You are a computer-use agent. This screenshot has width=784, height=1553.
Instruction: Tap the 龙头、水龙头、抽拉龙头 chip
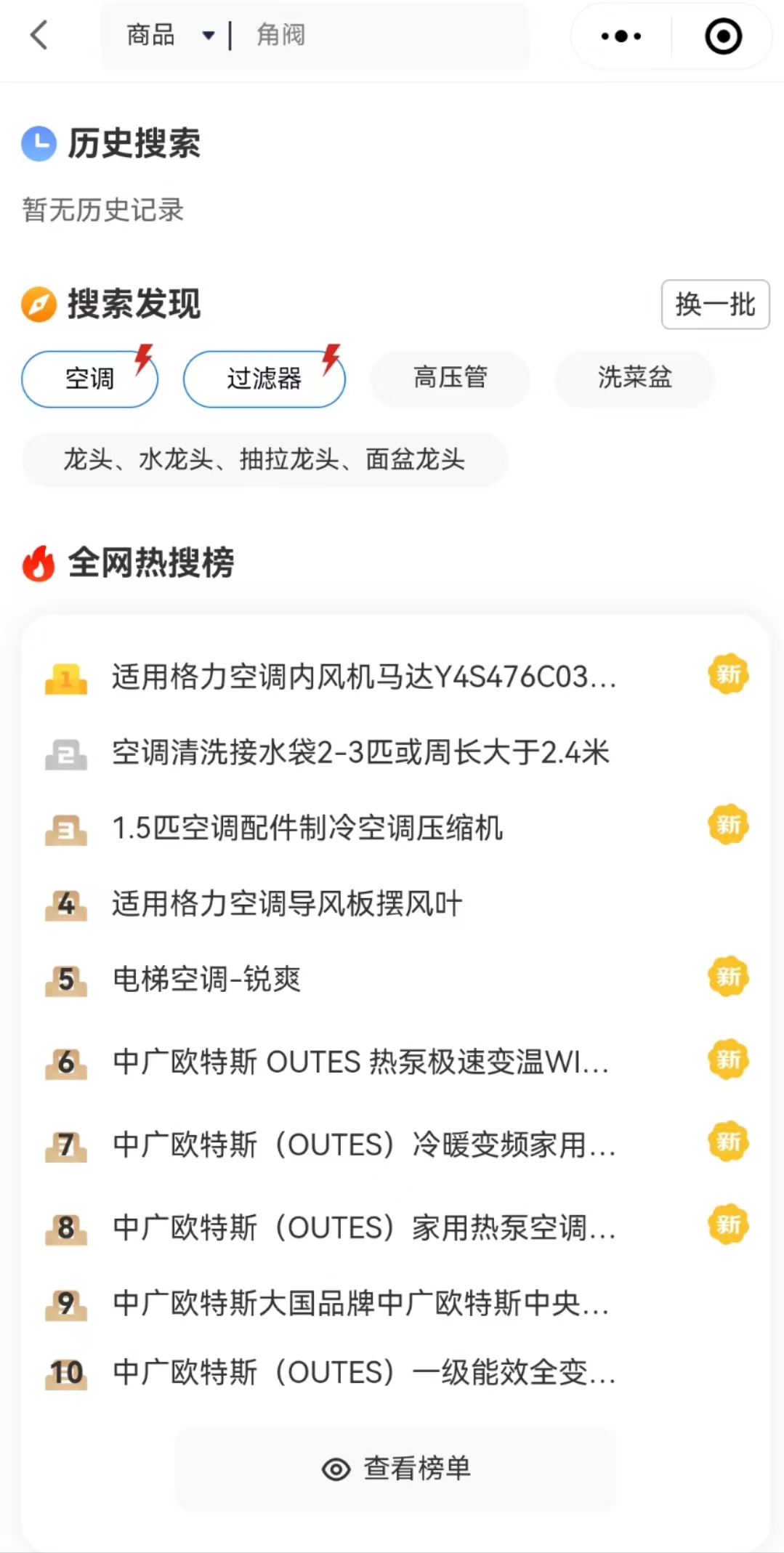(264, 459)
